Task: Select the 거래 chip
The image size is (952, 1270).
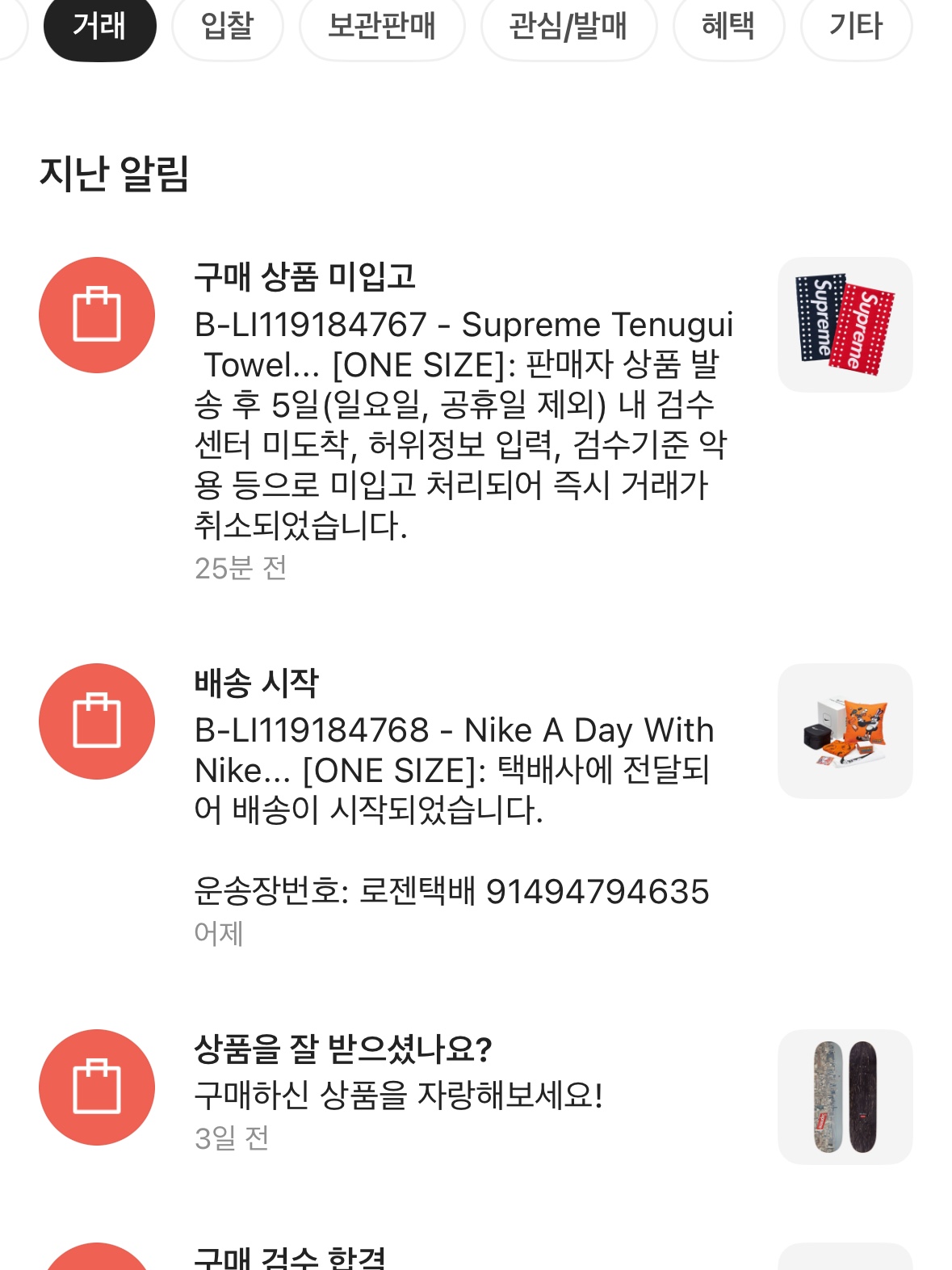Action: tap(99, 27)
